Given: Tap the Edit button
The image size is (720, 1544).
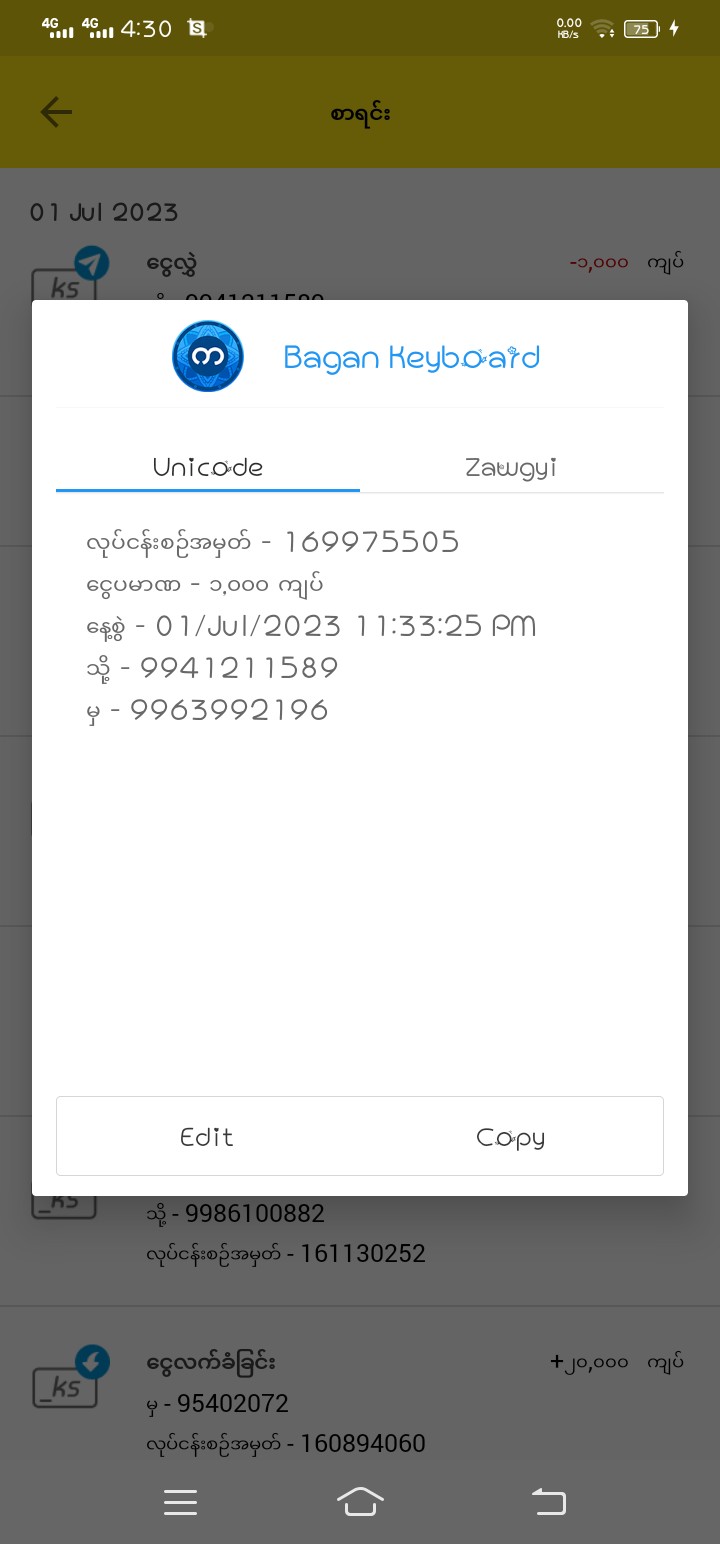Looking at the screenshot, I should coord(207,1136).
